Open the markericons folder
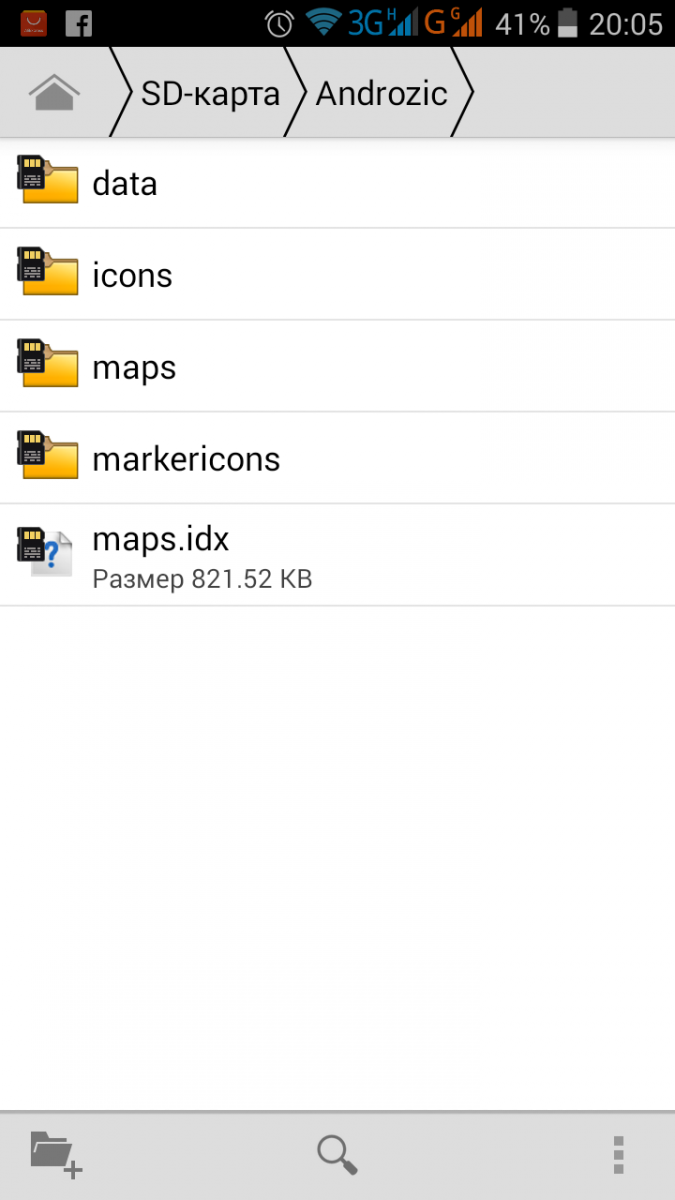 click(x=337, y=459)
